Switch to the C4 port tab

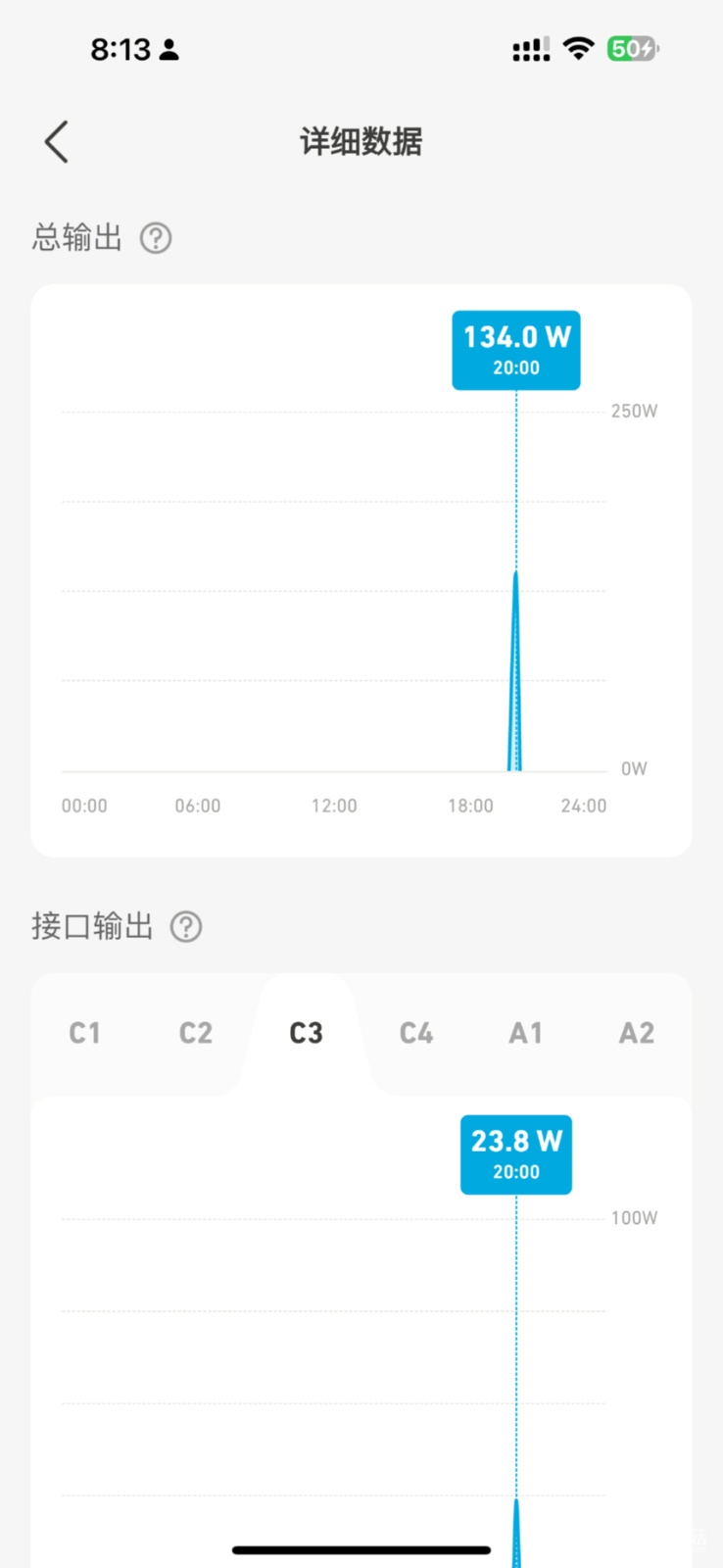[x=416, y=1033]
